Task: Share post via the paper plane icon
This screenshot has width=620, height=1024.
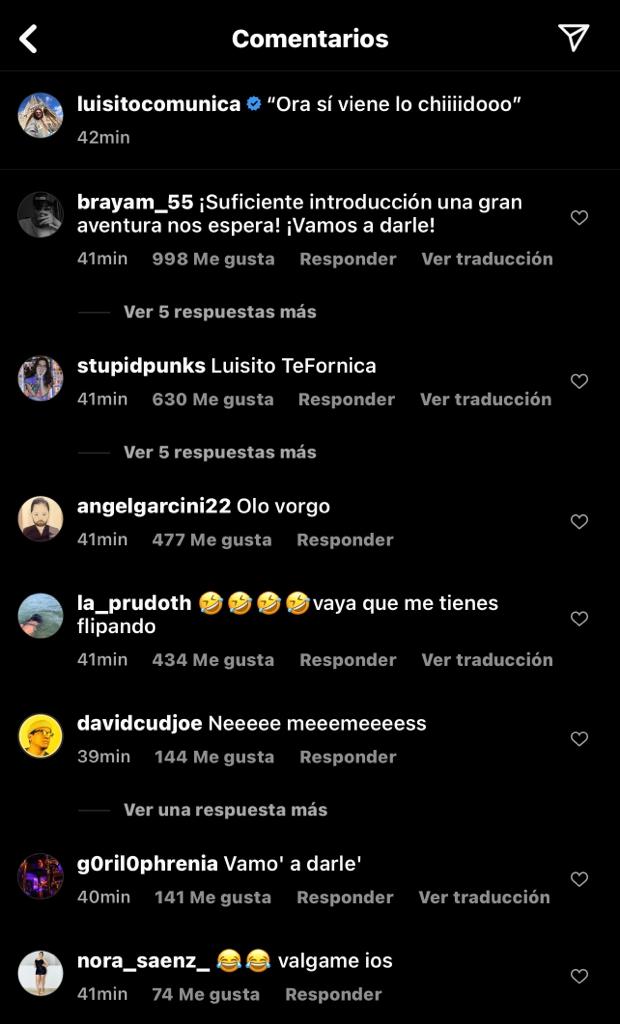Action: point(573,38)
